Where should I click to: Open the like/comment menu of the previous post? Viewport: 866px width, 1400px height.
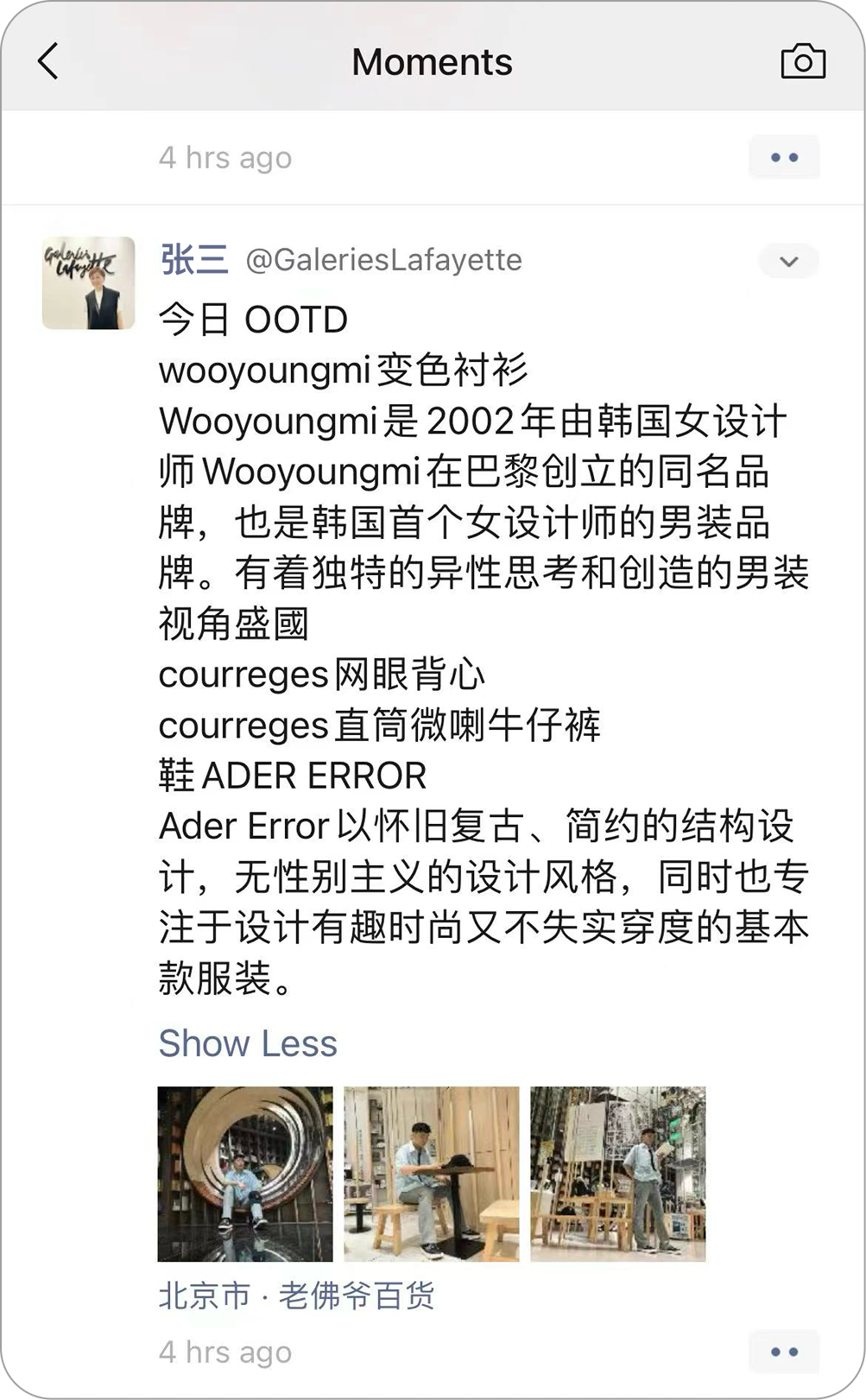pyautogui.click(x=784, y=158)
